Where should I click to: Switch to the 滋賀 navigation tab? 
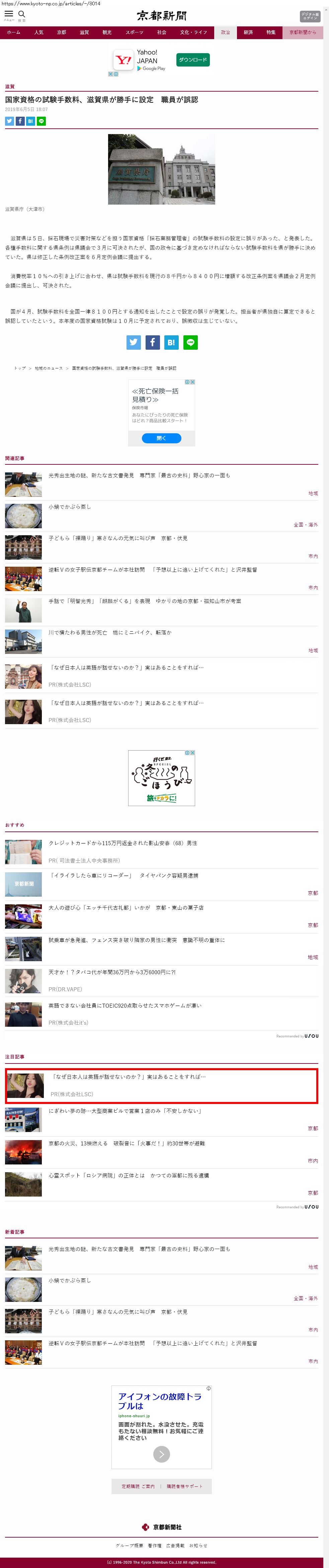pyautogui.click(x=84, y=32)
